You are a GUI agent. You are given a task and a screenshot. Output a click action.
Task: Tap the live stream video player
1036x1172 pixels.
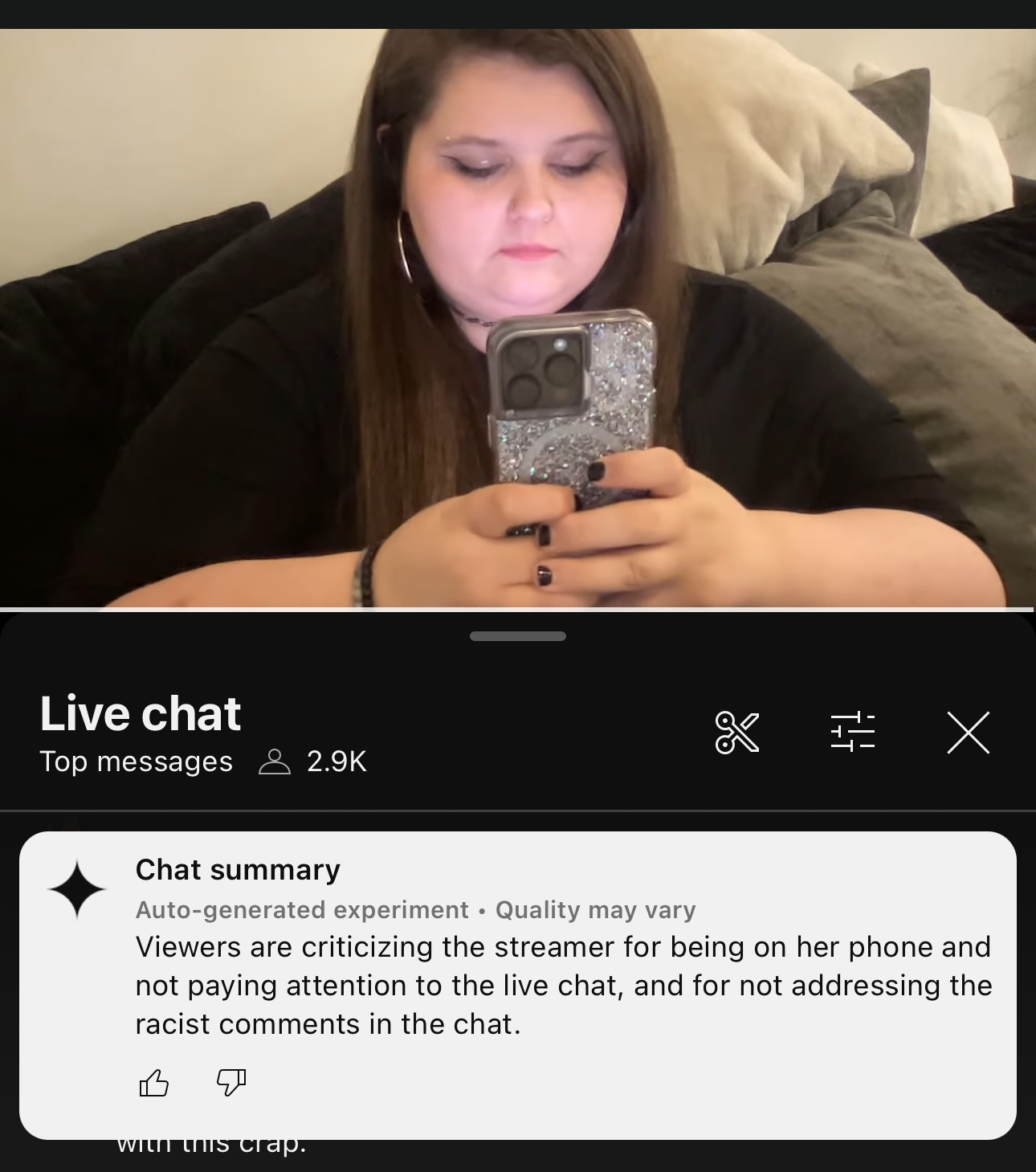pos(518,318)
